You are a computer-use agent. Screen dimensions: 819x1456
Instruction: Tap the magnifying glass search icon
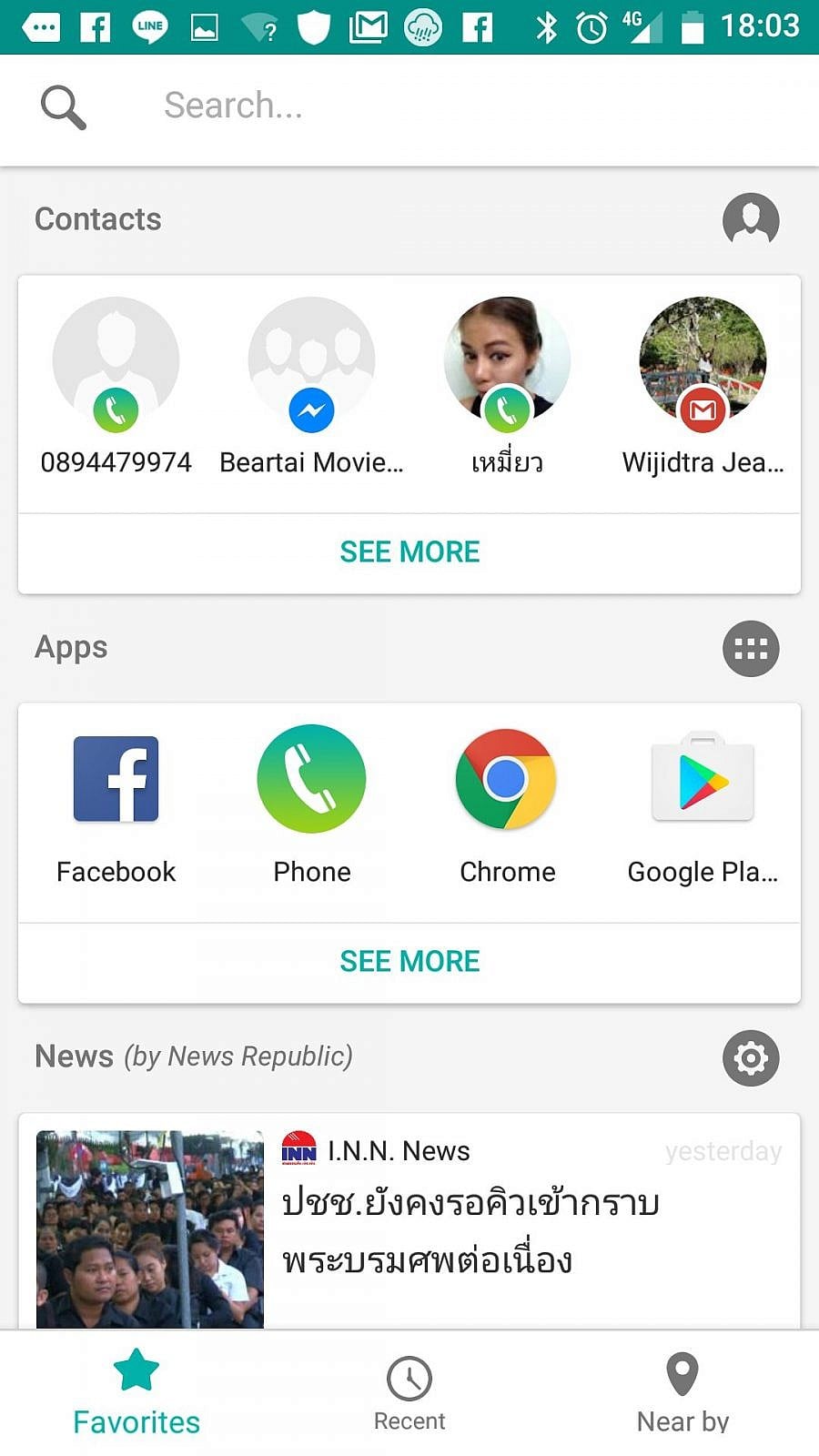tap(63, 107)
